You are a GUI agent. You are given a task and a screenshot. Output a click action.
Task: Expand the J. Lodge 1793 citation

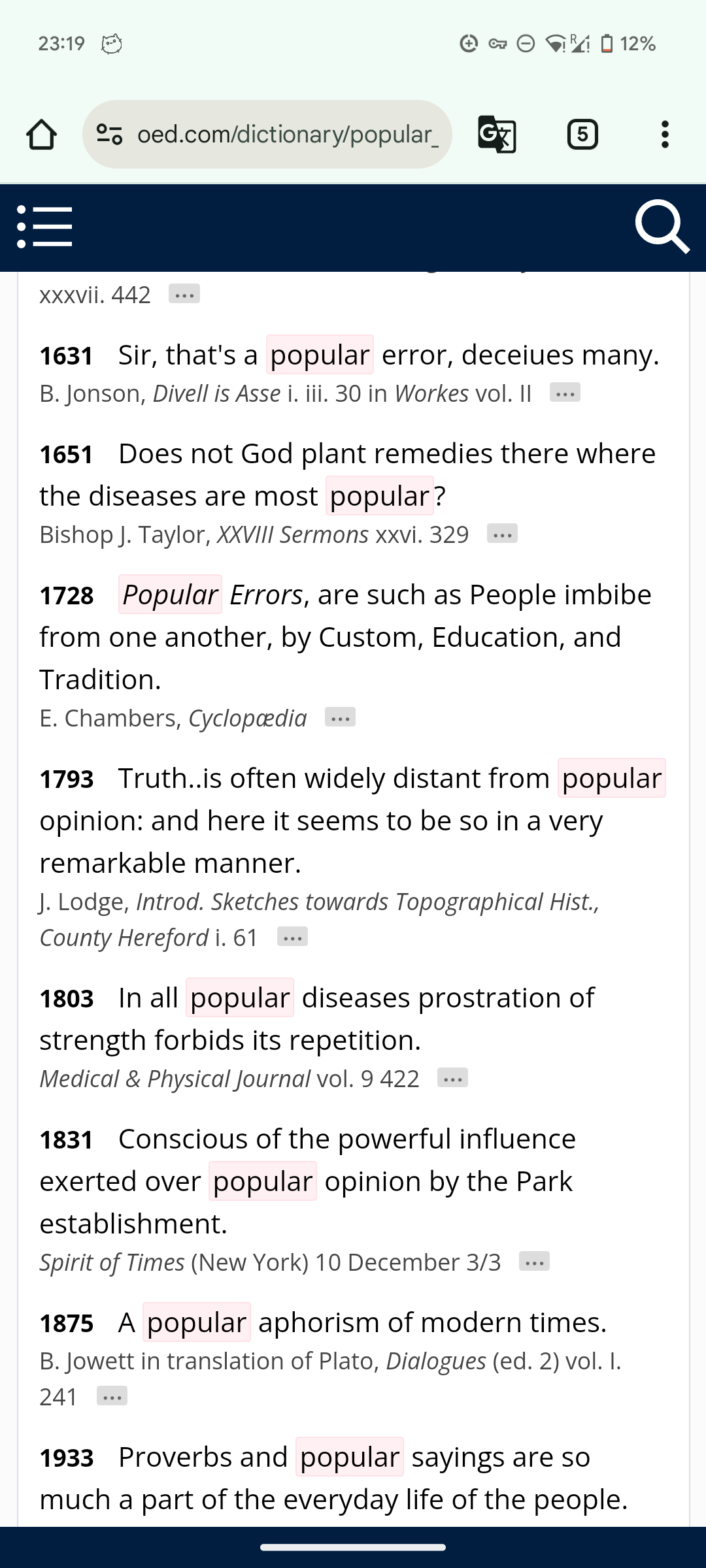(292, 938)
